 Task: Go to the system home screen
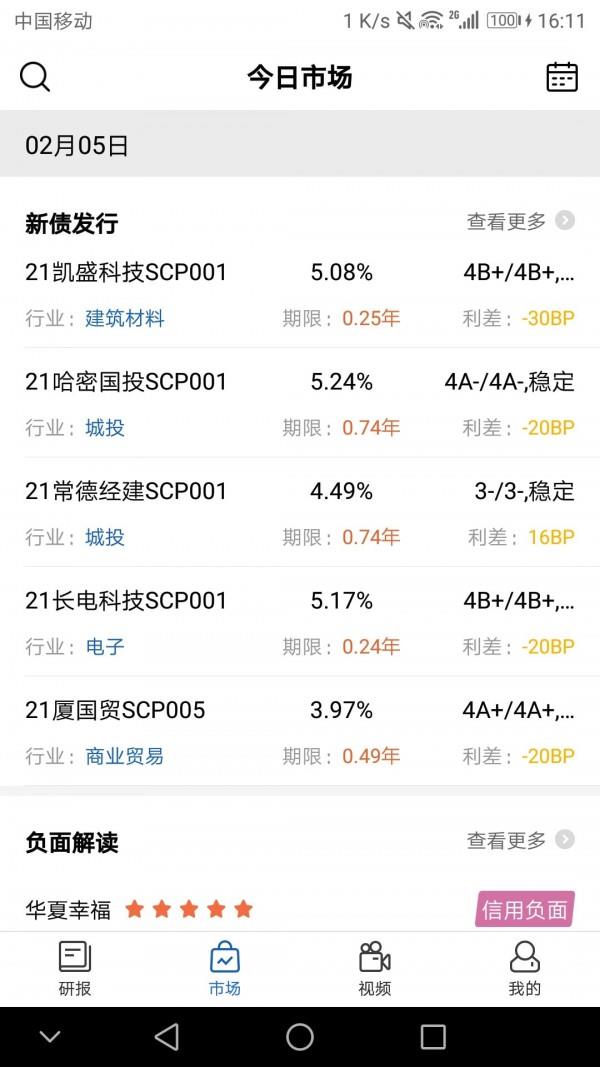tap(300, 1037)
